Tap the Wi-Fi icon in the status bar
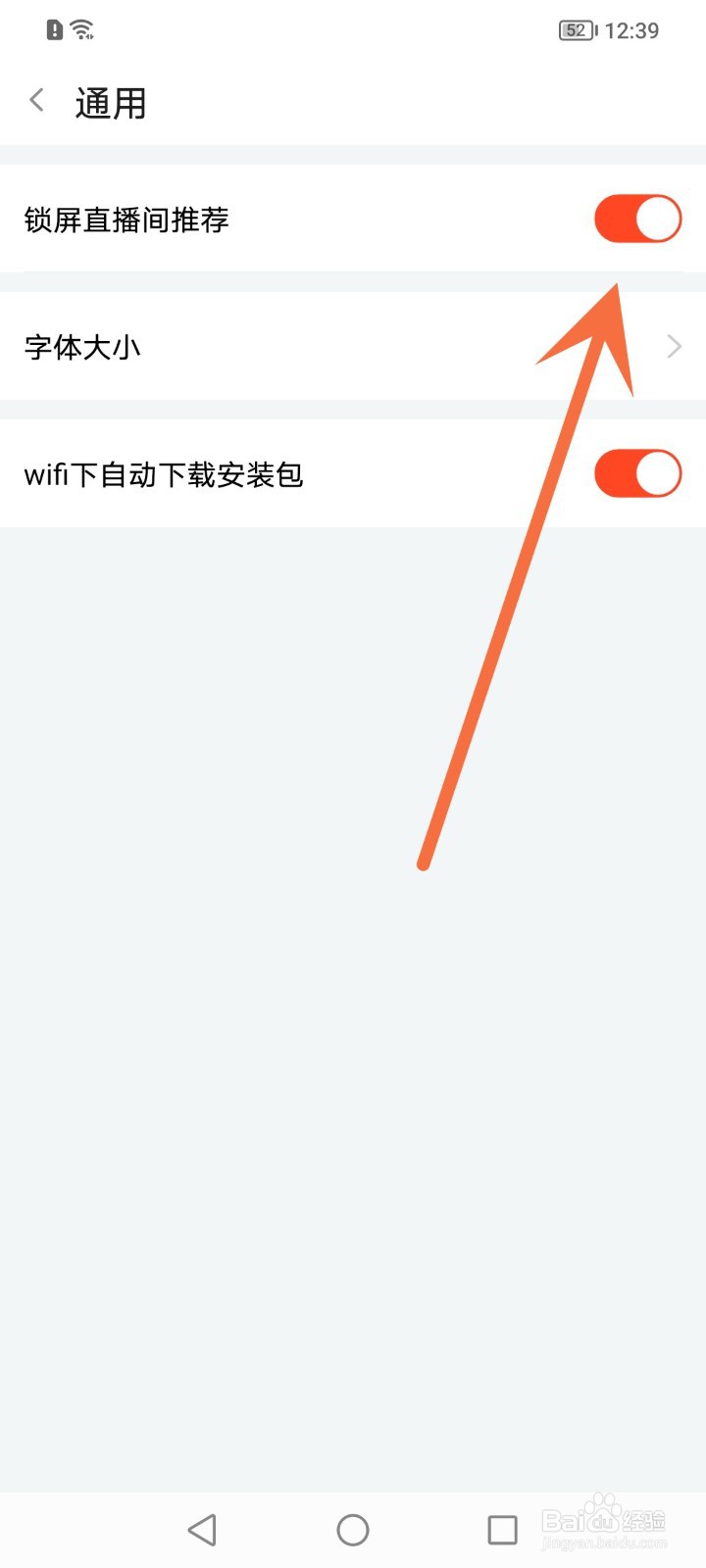 pyautogui.click(x=84, y=28)
